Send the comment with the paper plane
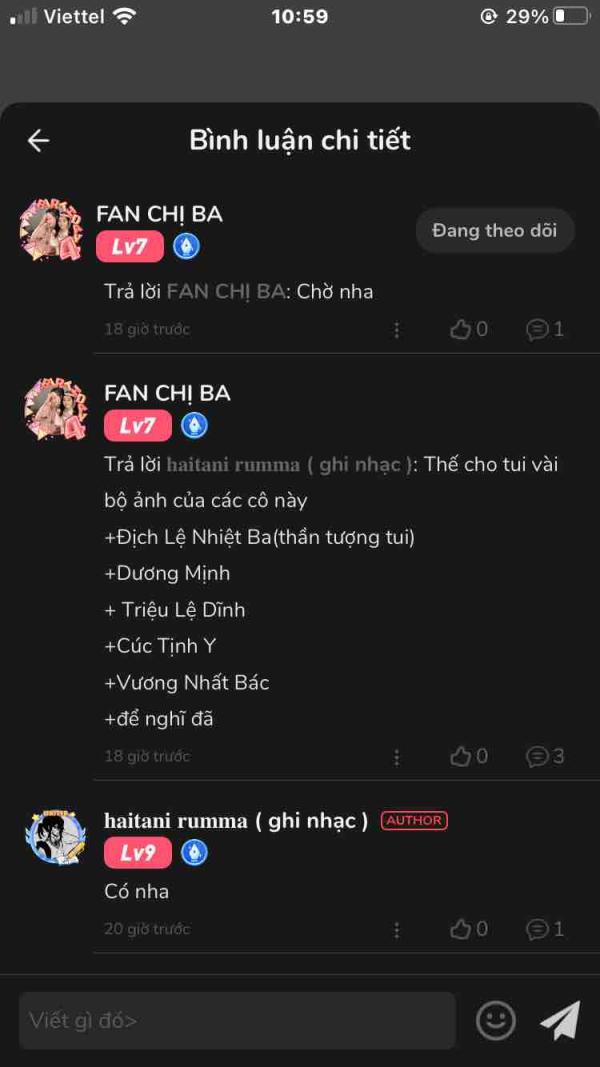Screen dimensions: 600x1067 [561, 1020]
